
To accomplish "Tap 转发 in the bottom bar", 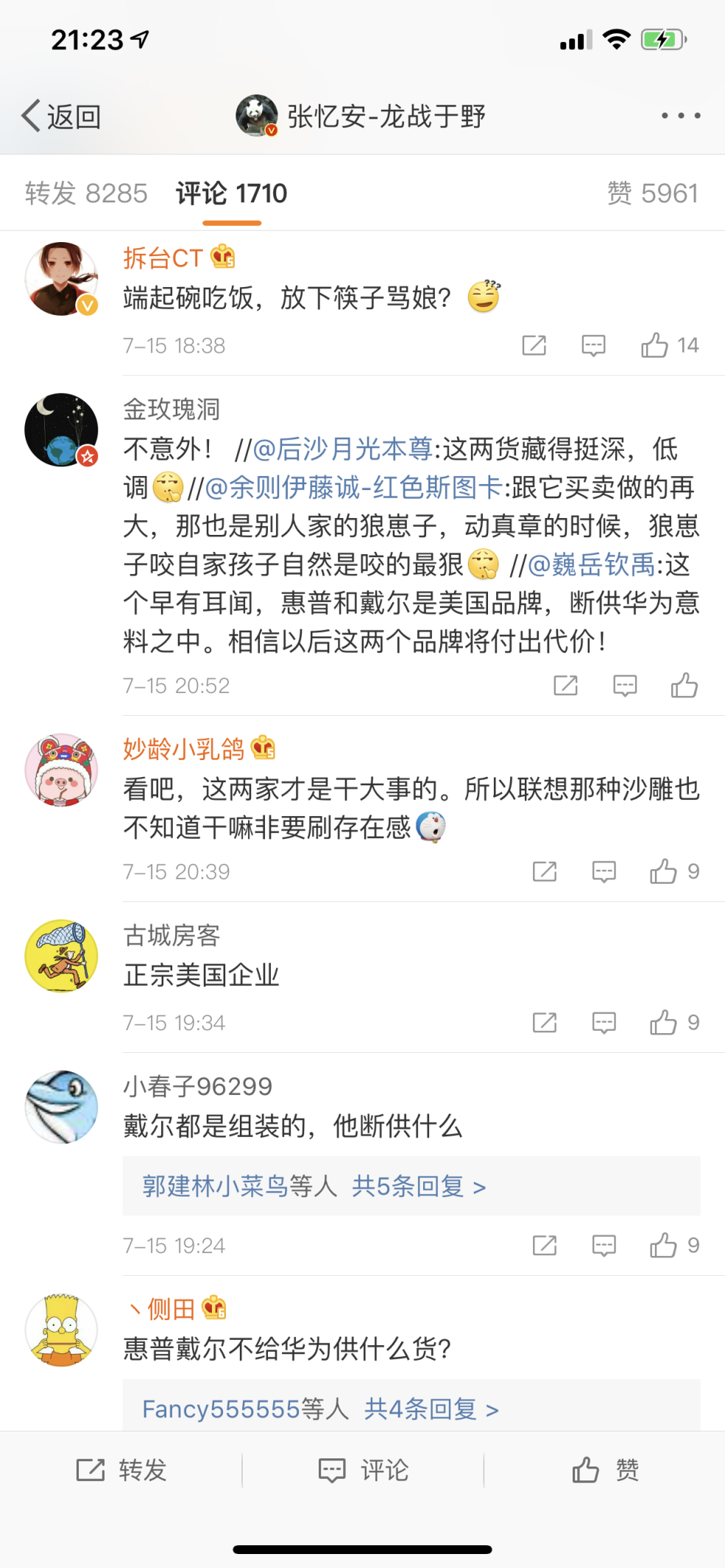I will (122, 1470).
